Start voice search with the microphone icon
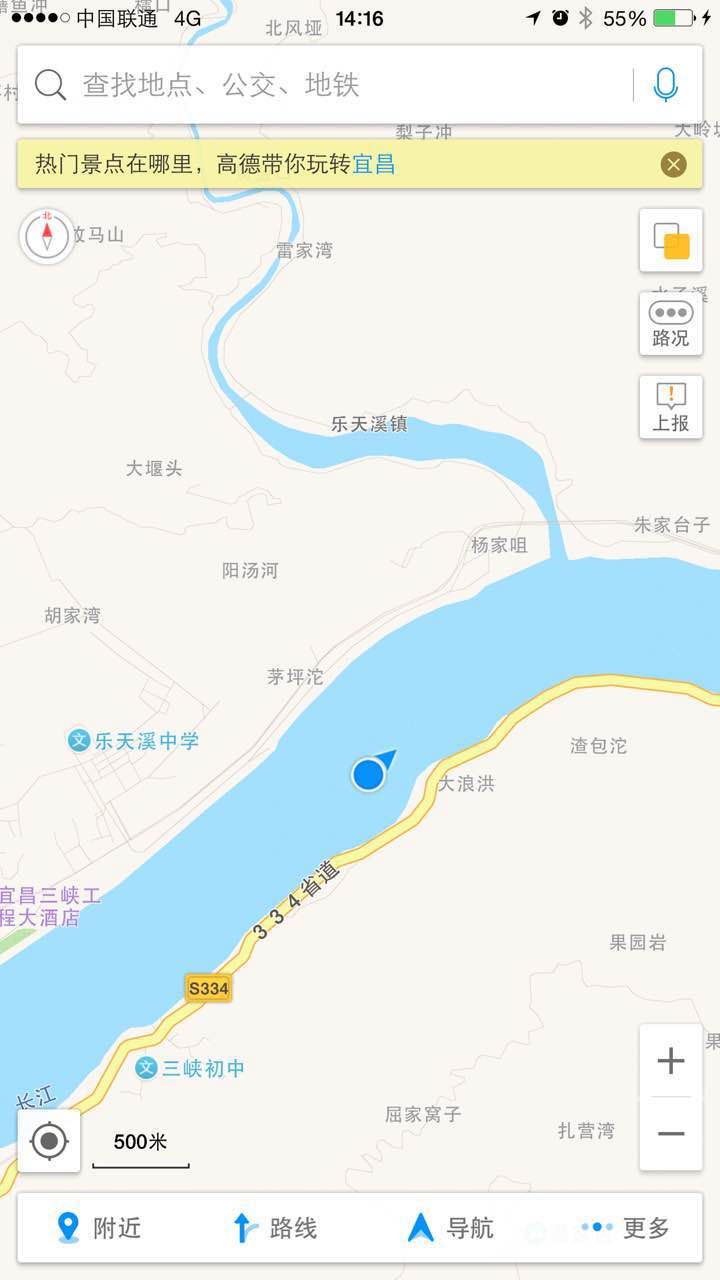This screenshot has width=720, height=1280. tap(665, 85)
